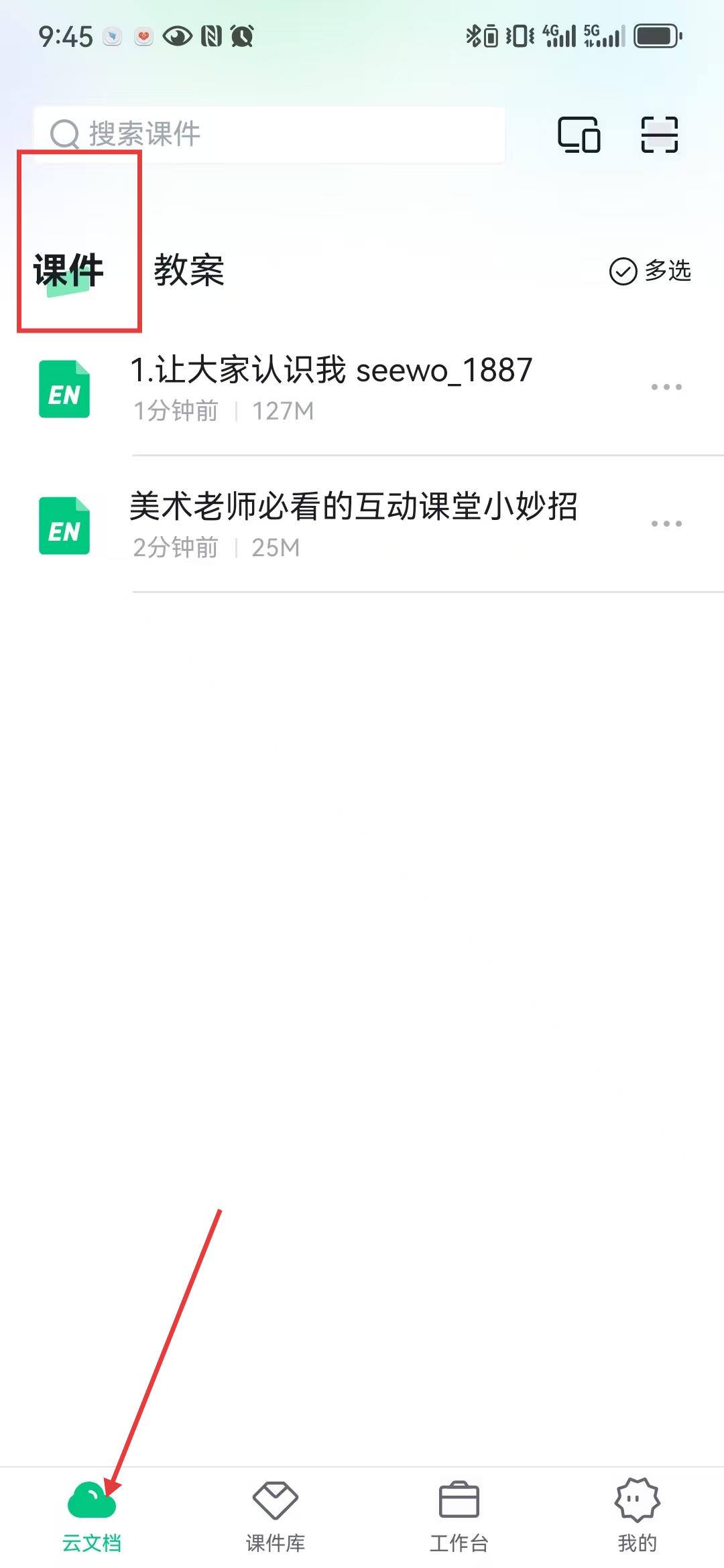This screenshot has height=1568, width=724.
Task: Open more options for 让大家认识我 seewo_1887
Action: [x=665, y=386]
